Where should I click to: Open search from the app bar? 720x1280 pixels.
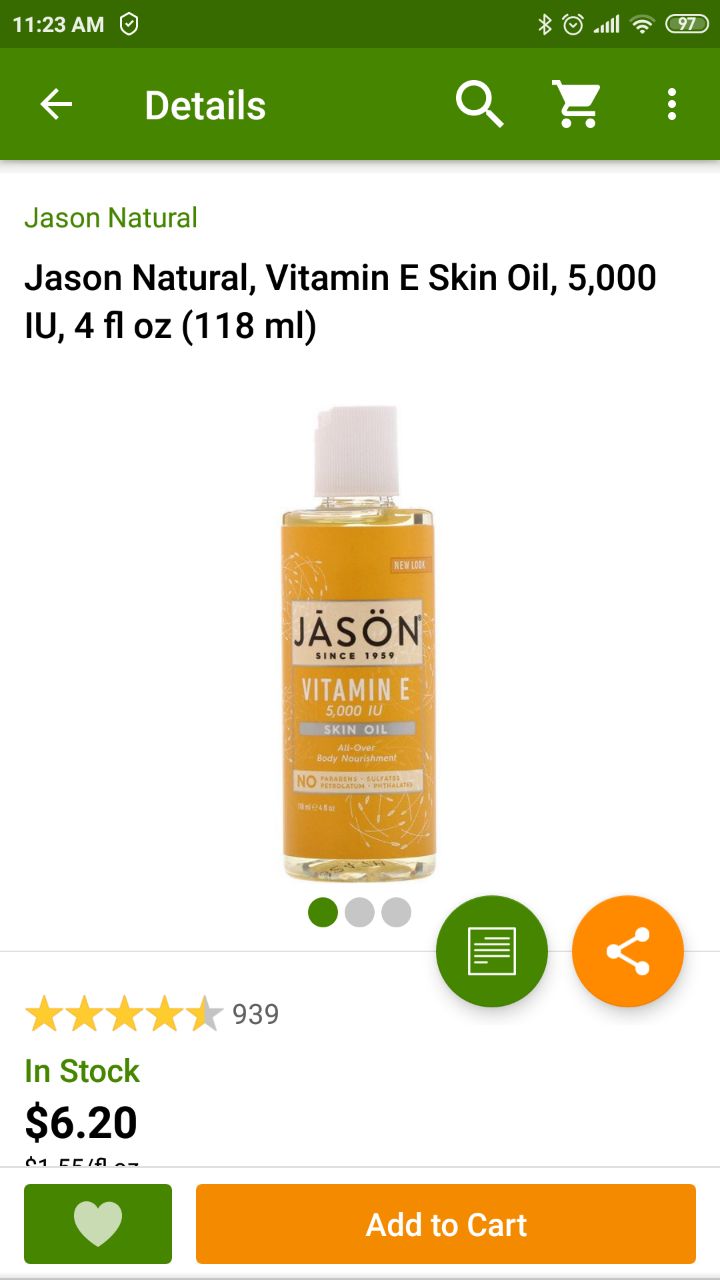[x=480, y=104]
